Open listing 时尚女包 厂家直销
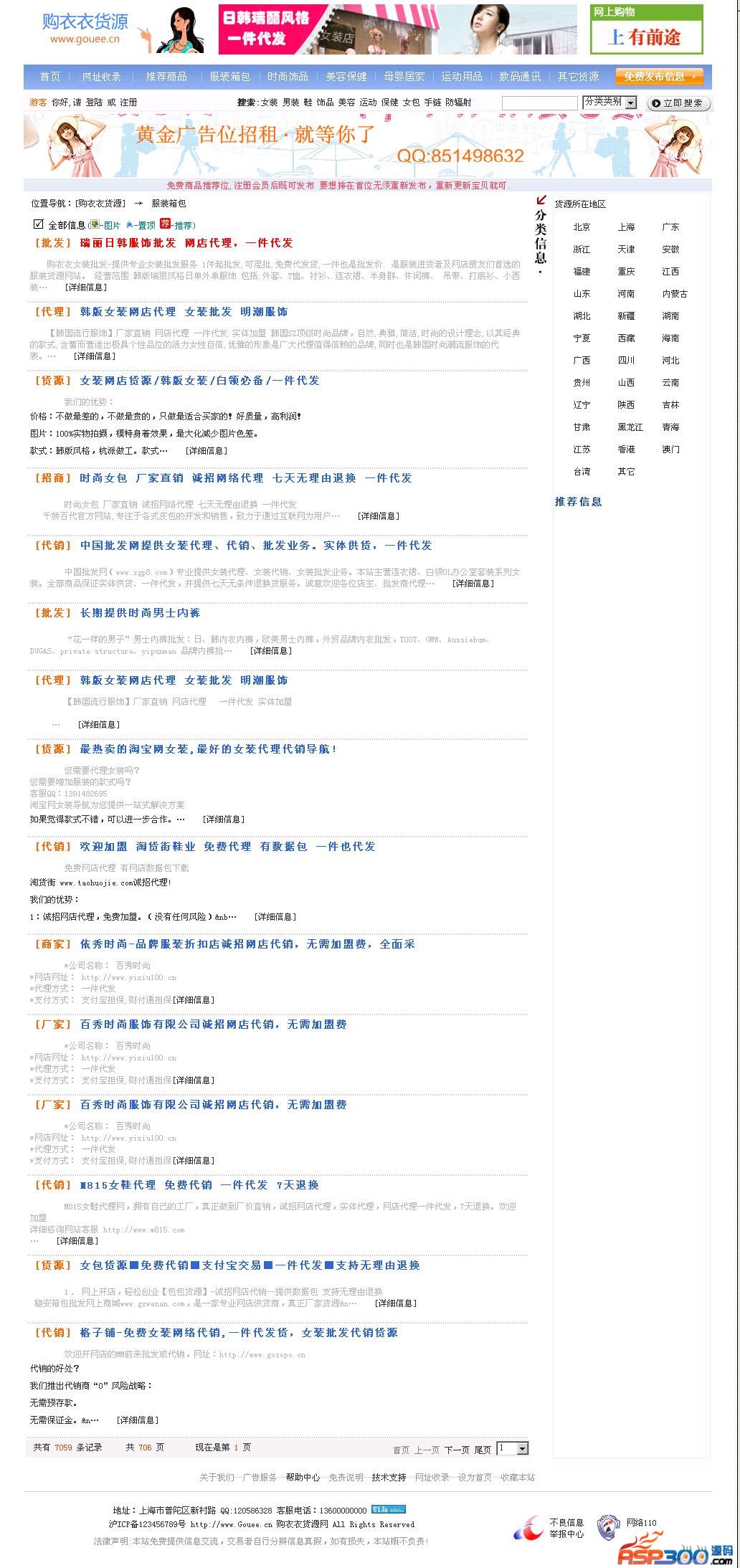This screenshot has width=740, height=1568. (245, 478)
